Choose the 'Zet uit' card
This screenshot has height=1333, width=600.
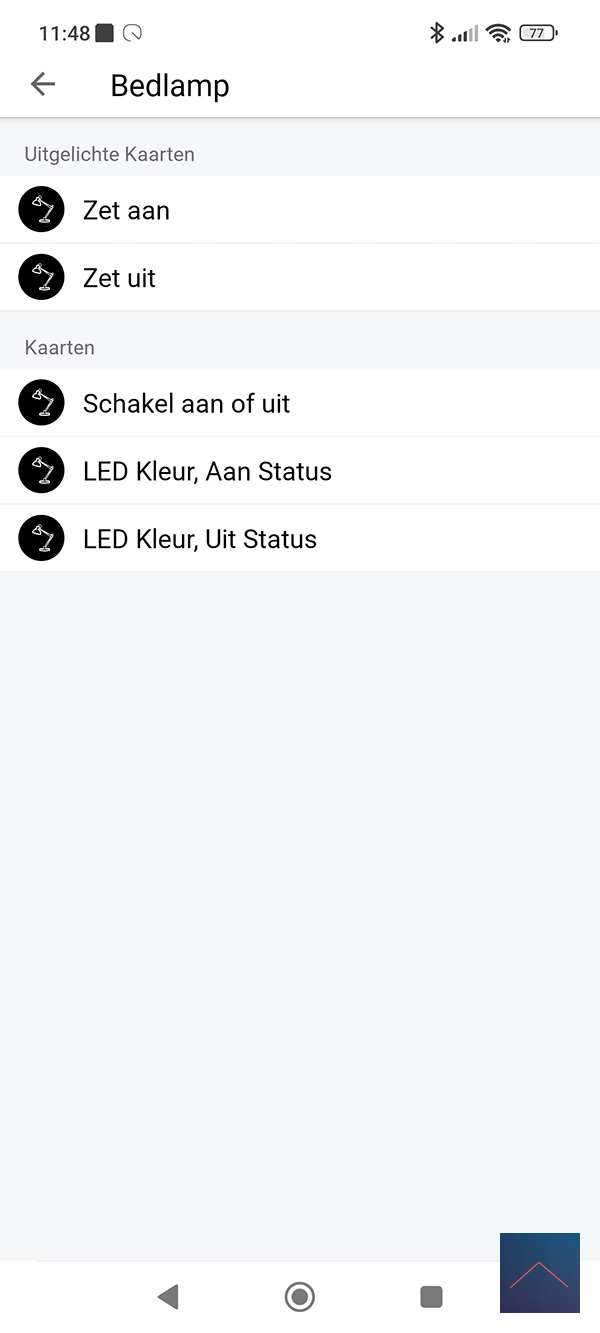click(x=300, y=278)
